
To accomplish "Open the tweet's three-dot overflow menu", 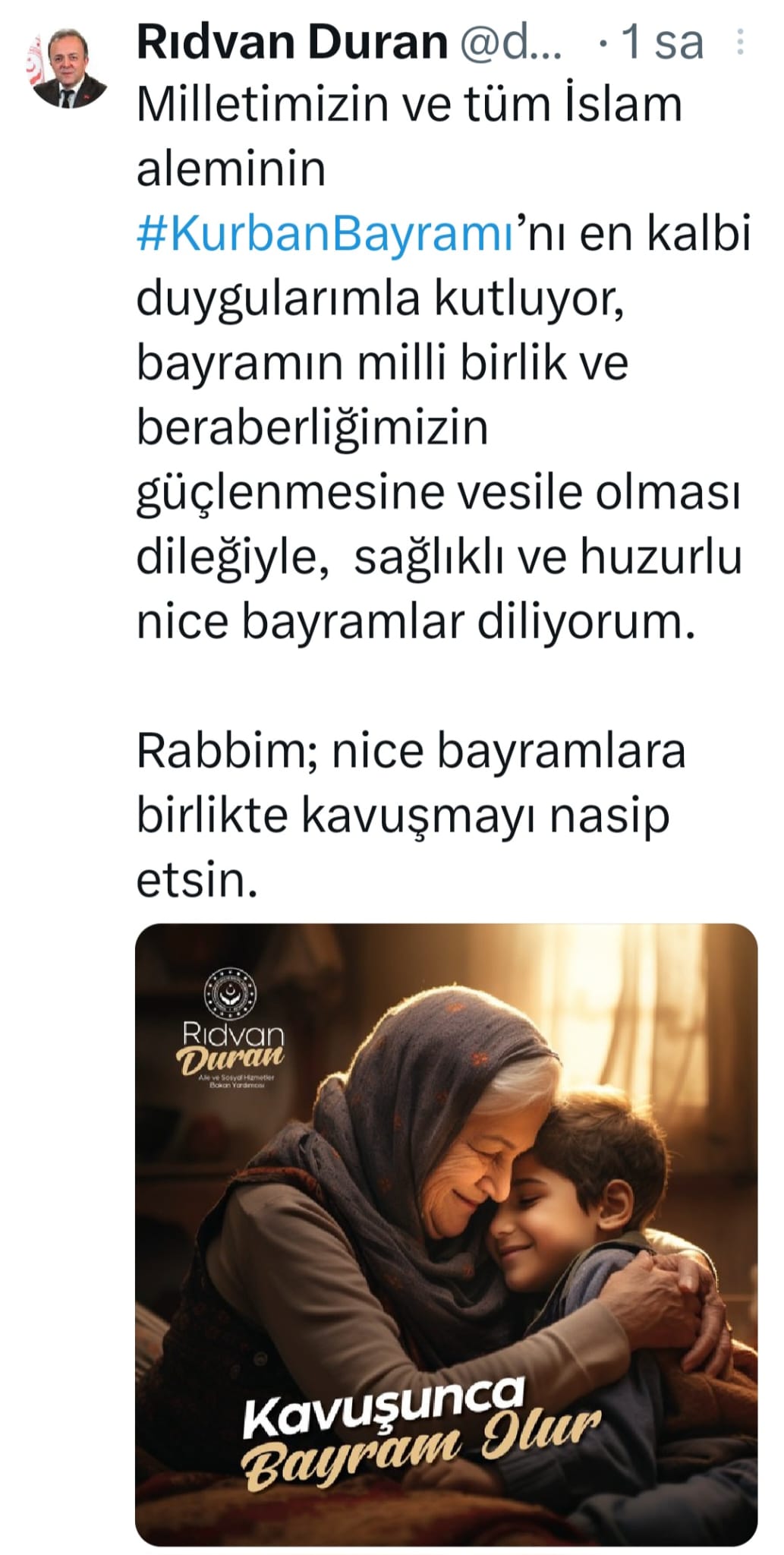I will point(740,43).
